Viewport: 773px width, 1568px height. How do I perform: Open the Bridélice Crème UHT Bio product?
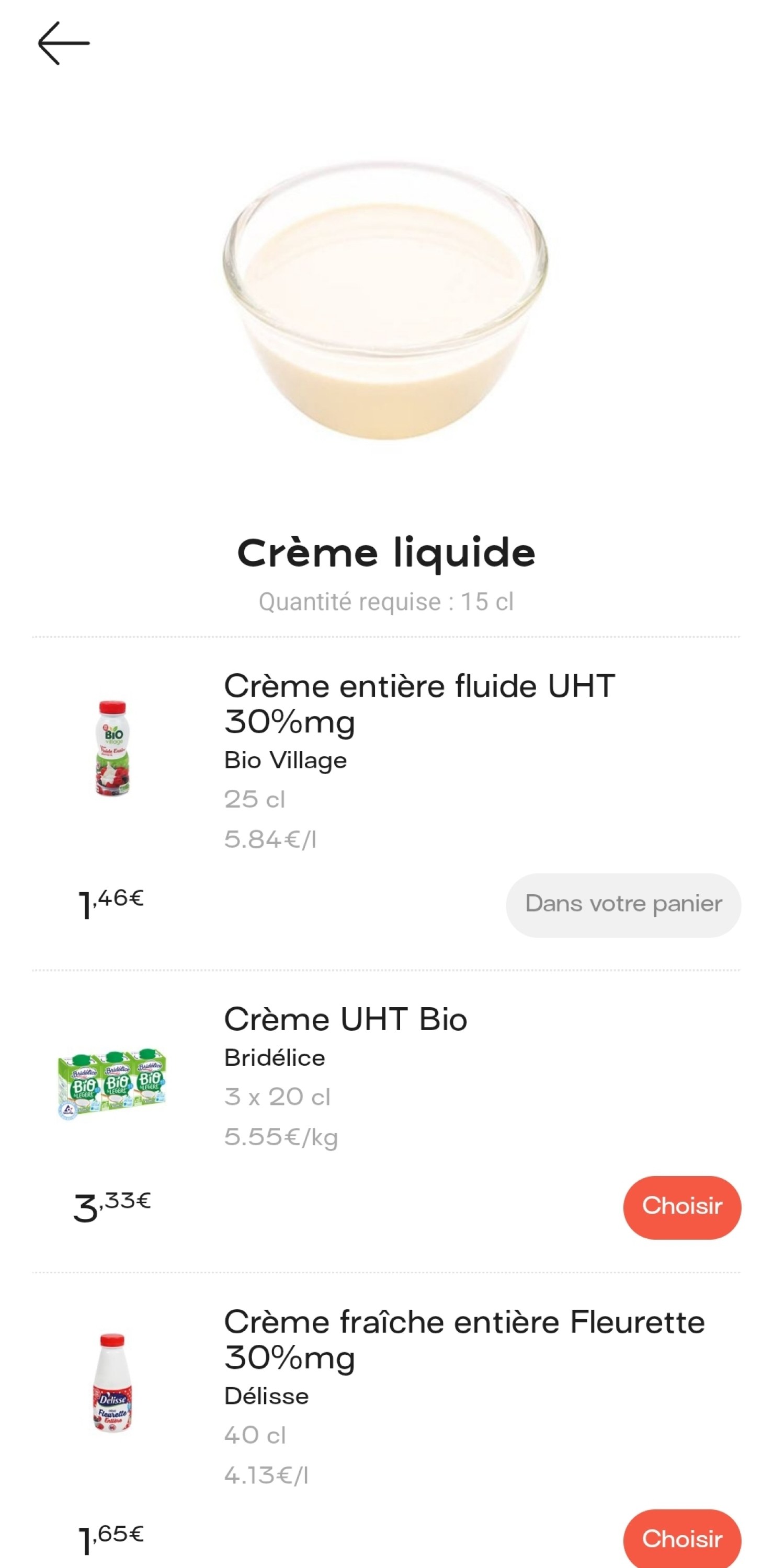tap(345, 1020)
